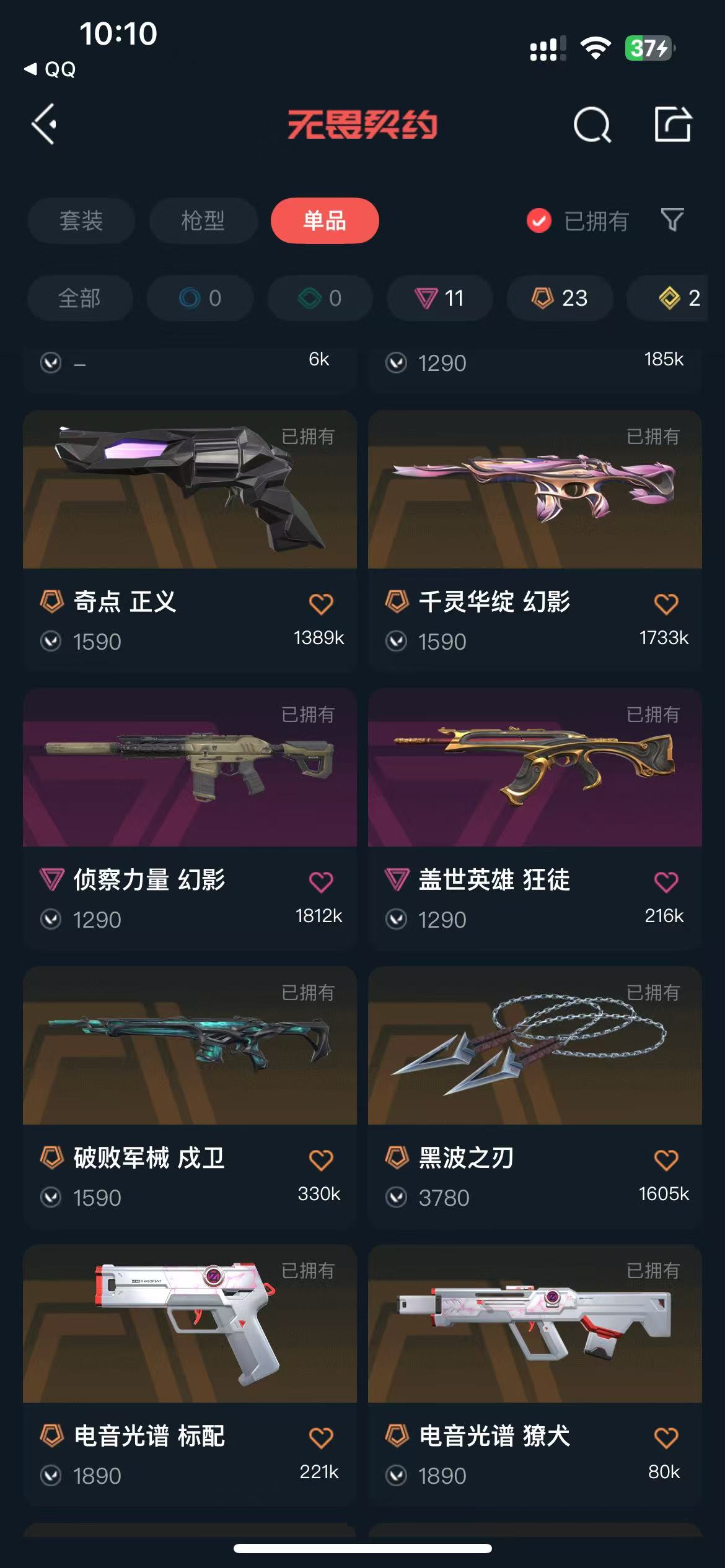725x1568 pixels.
Task: Go back using the top-left arrow
Action: 45,124
